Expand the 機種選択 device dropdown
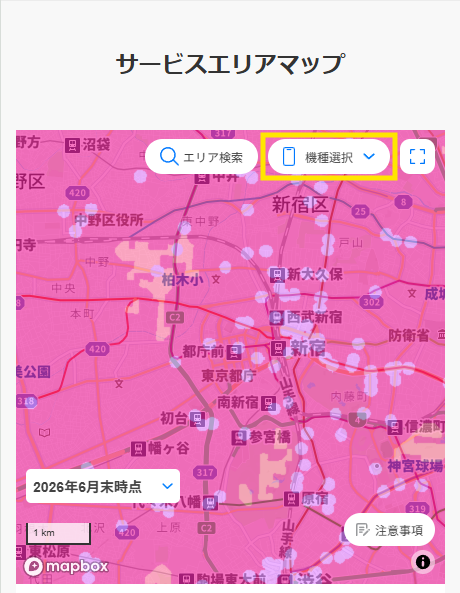This screenshot has height=593, width=460. pos(329,157)
